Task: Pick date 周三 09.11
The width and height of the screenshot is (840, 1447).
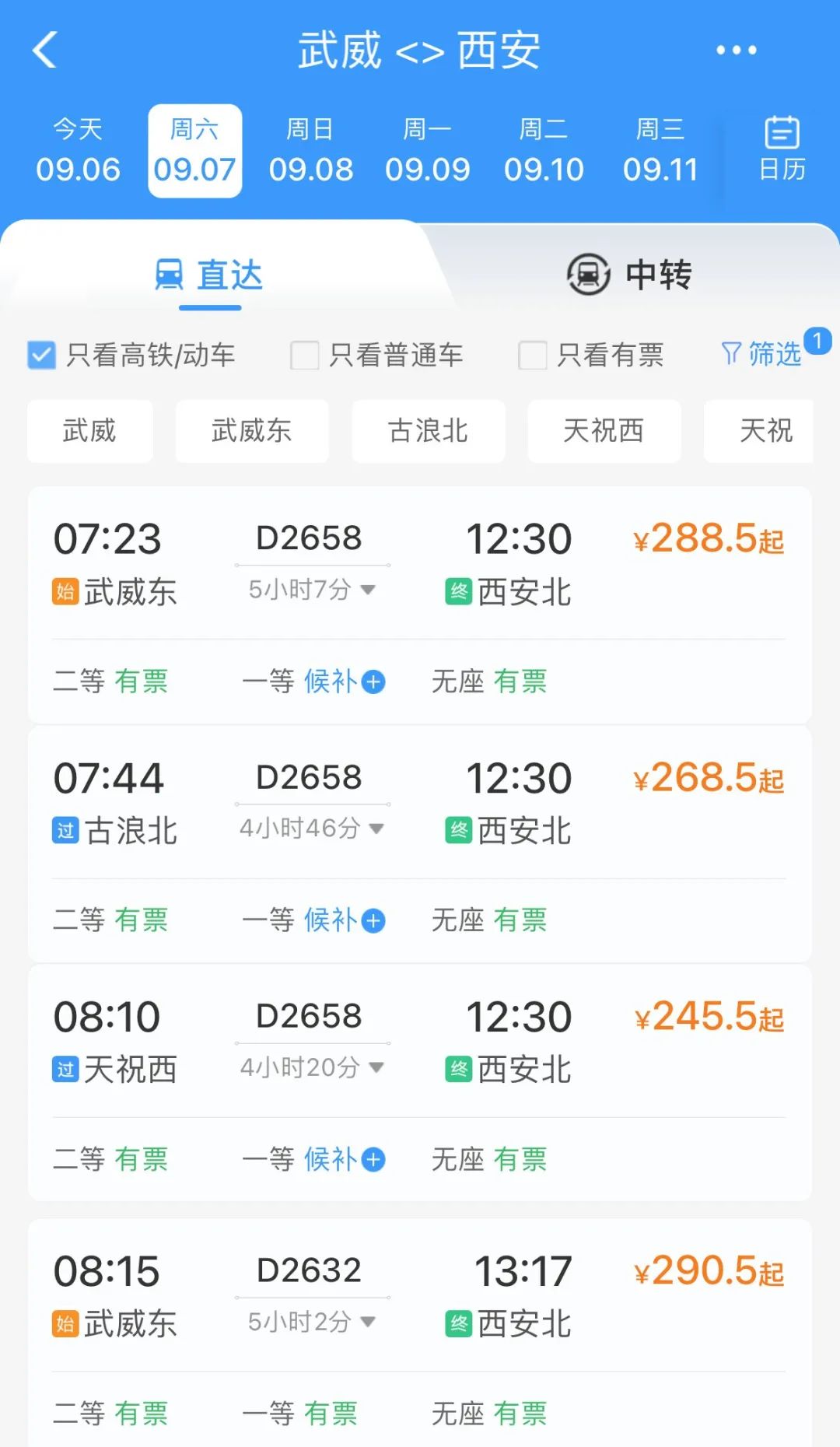Action: coord(660,151)
